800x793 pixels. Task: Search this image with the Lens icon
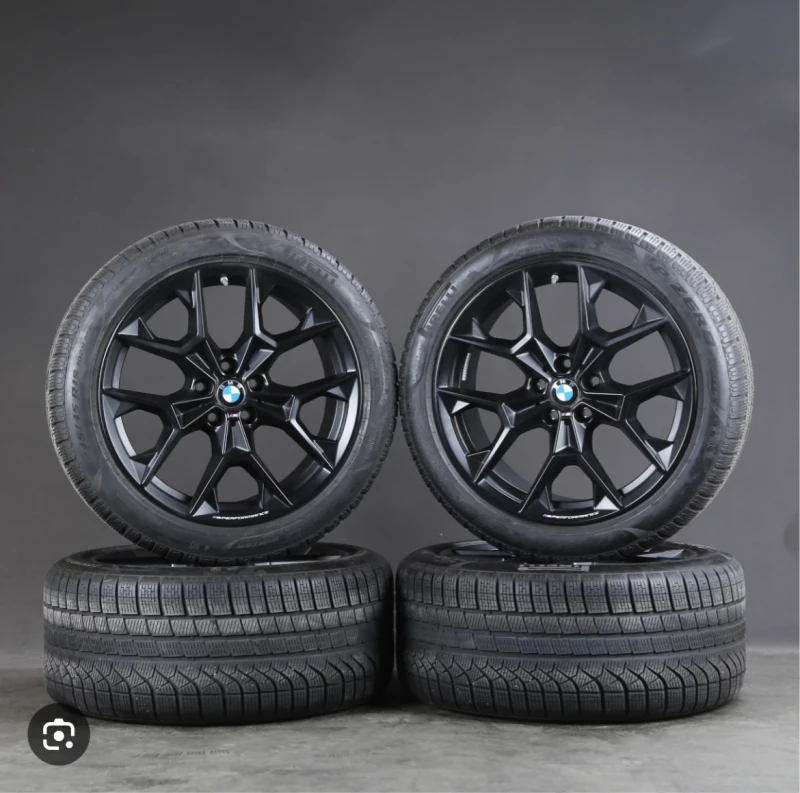(x=58, y=735)
